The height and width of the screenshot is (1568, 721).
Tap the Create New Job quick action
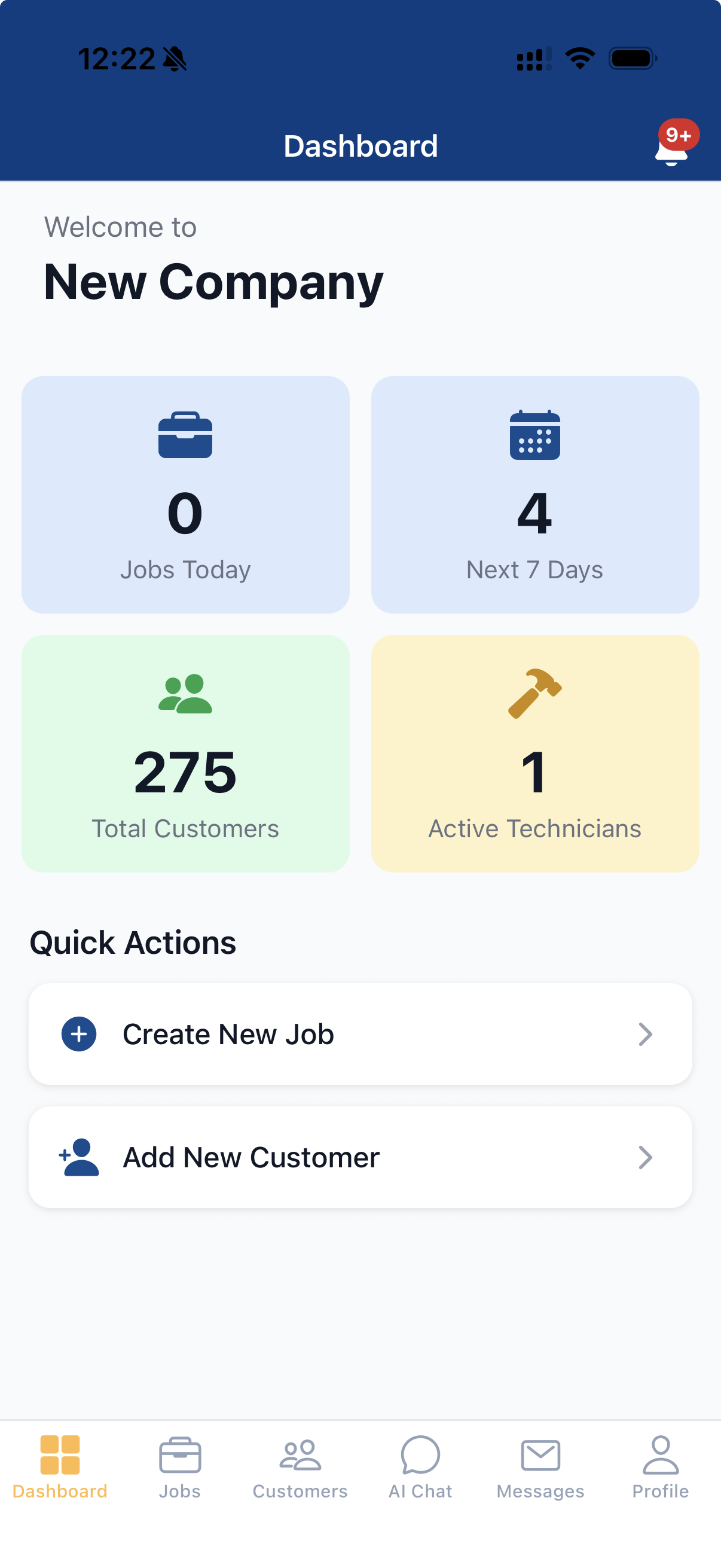click(360, 1033)
